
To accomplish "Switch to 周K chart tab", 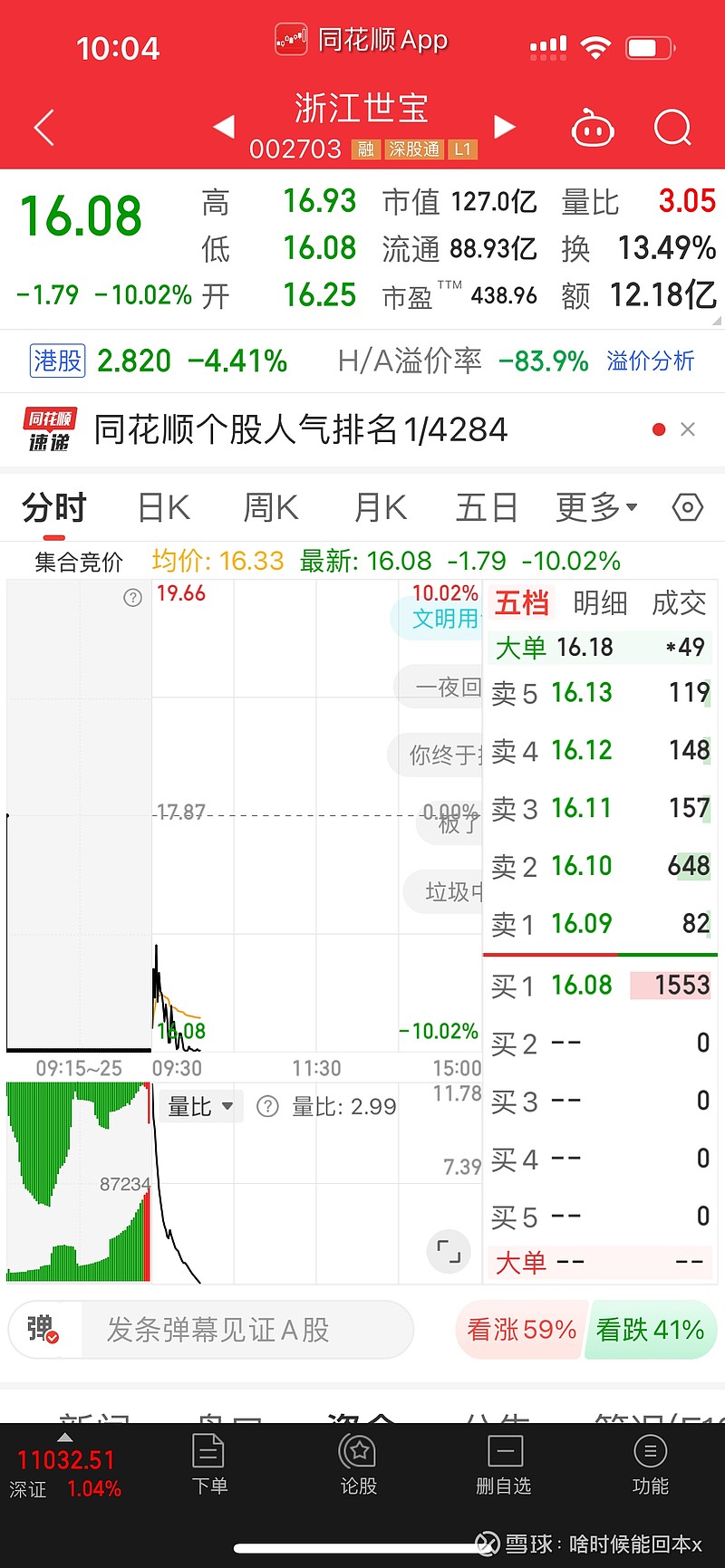I will coord(271,508).
